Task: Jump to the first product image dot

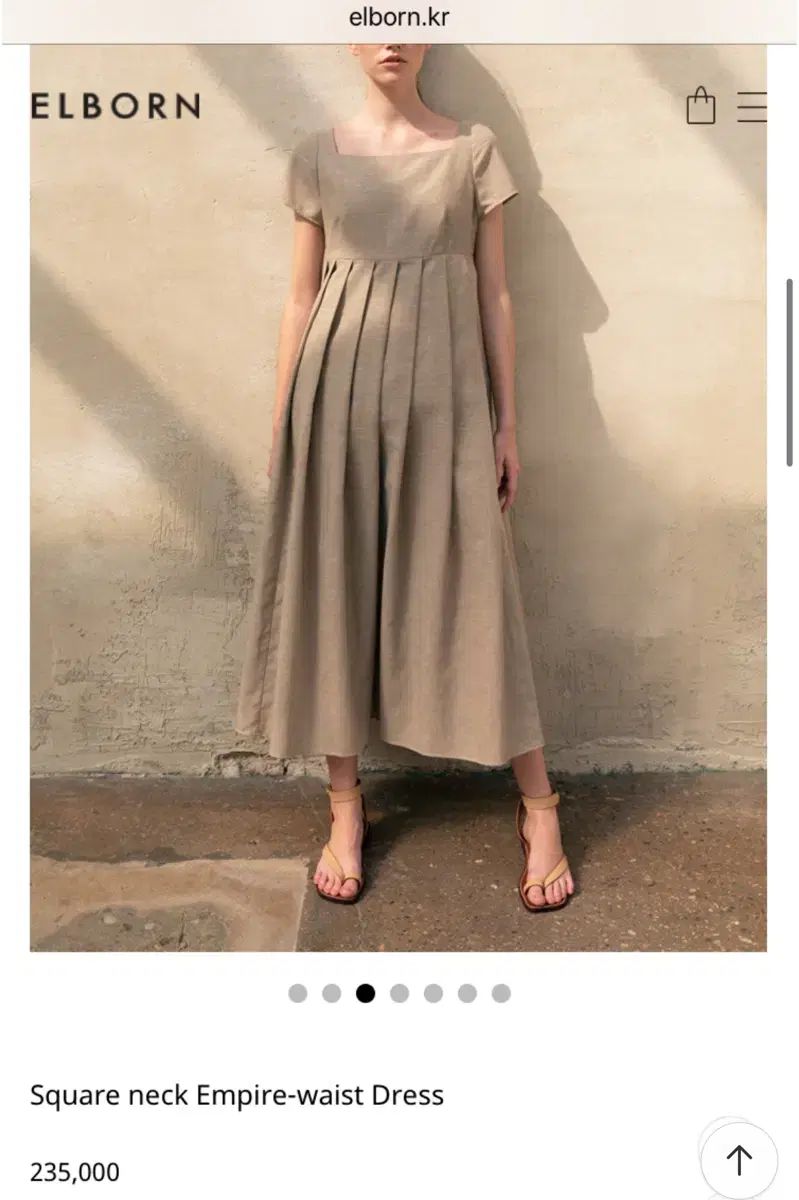Action: (x=298, y=993)
